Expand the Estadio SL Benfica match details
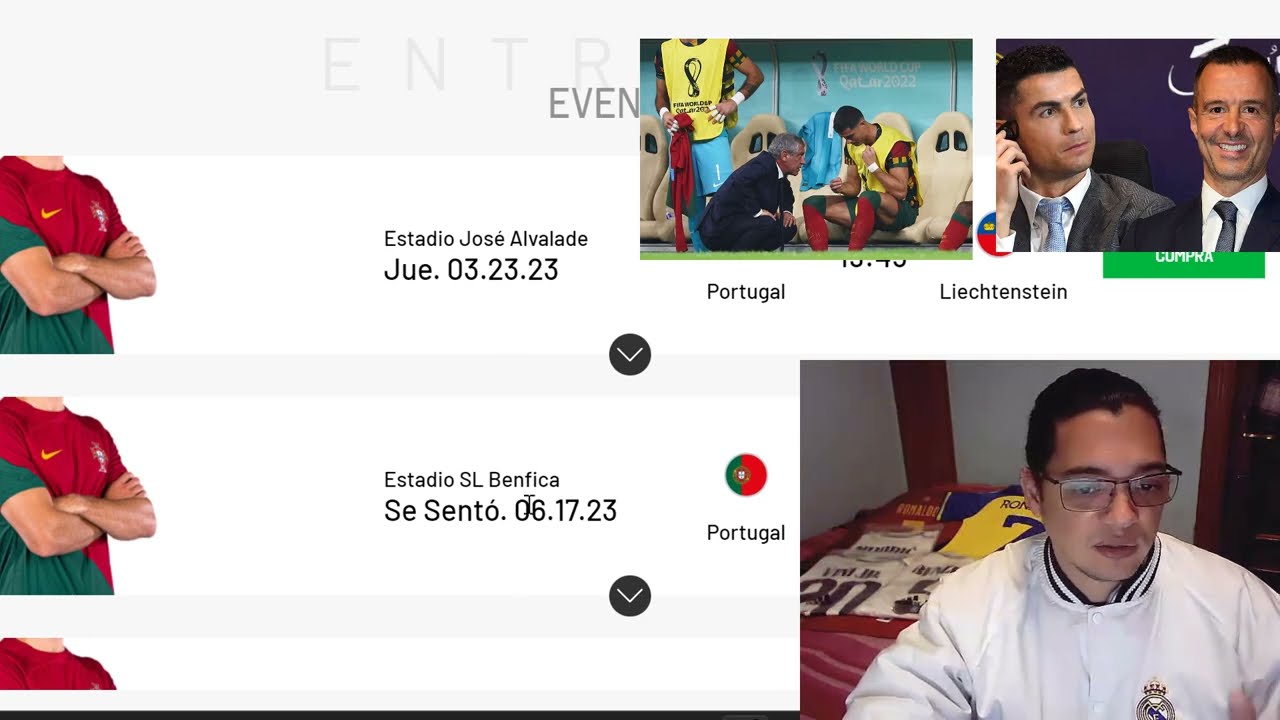The height and width of the screenshot is (720, 1280). click(x=630, y=596)
